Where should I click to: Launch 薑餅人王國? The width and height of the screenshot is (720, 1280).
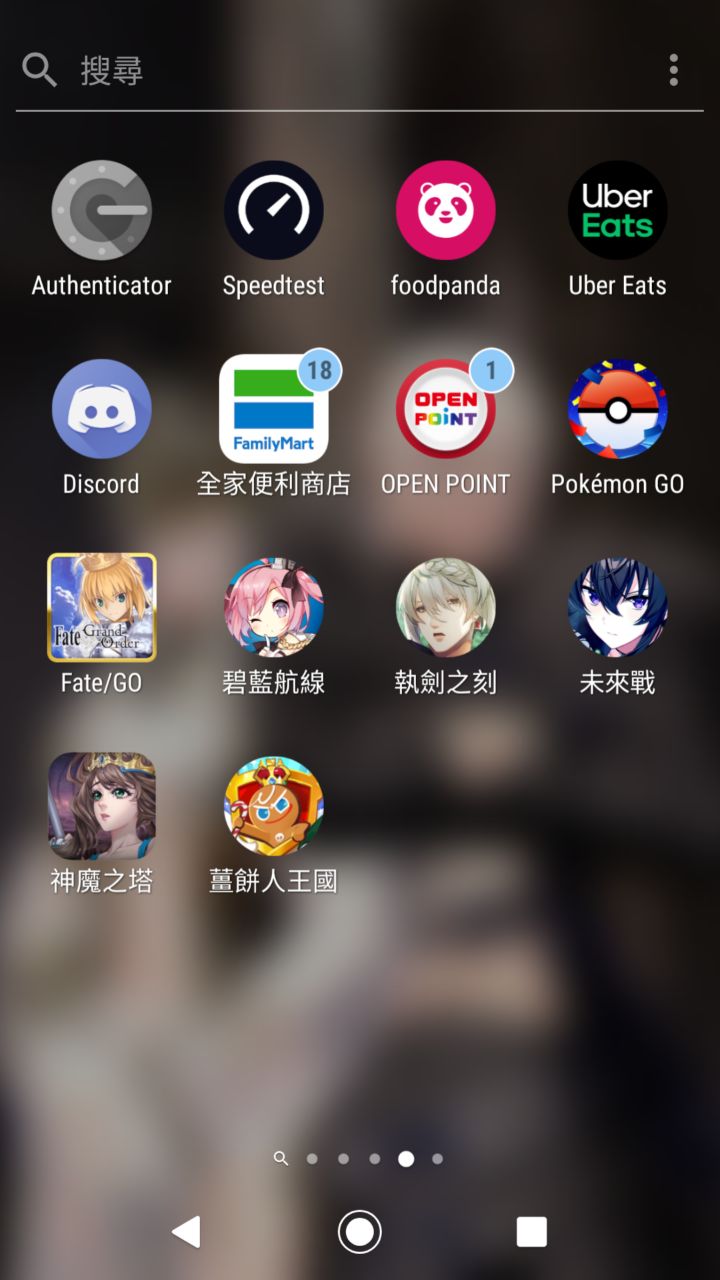(274, 806)
